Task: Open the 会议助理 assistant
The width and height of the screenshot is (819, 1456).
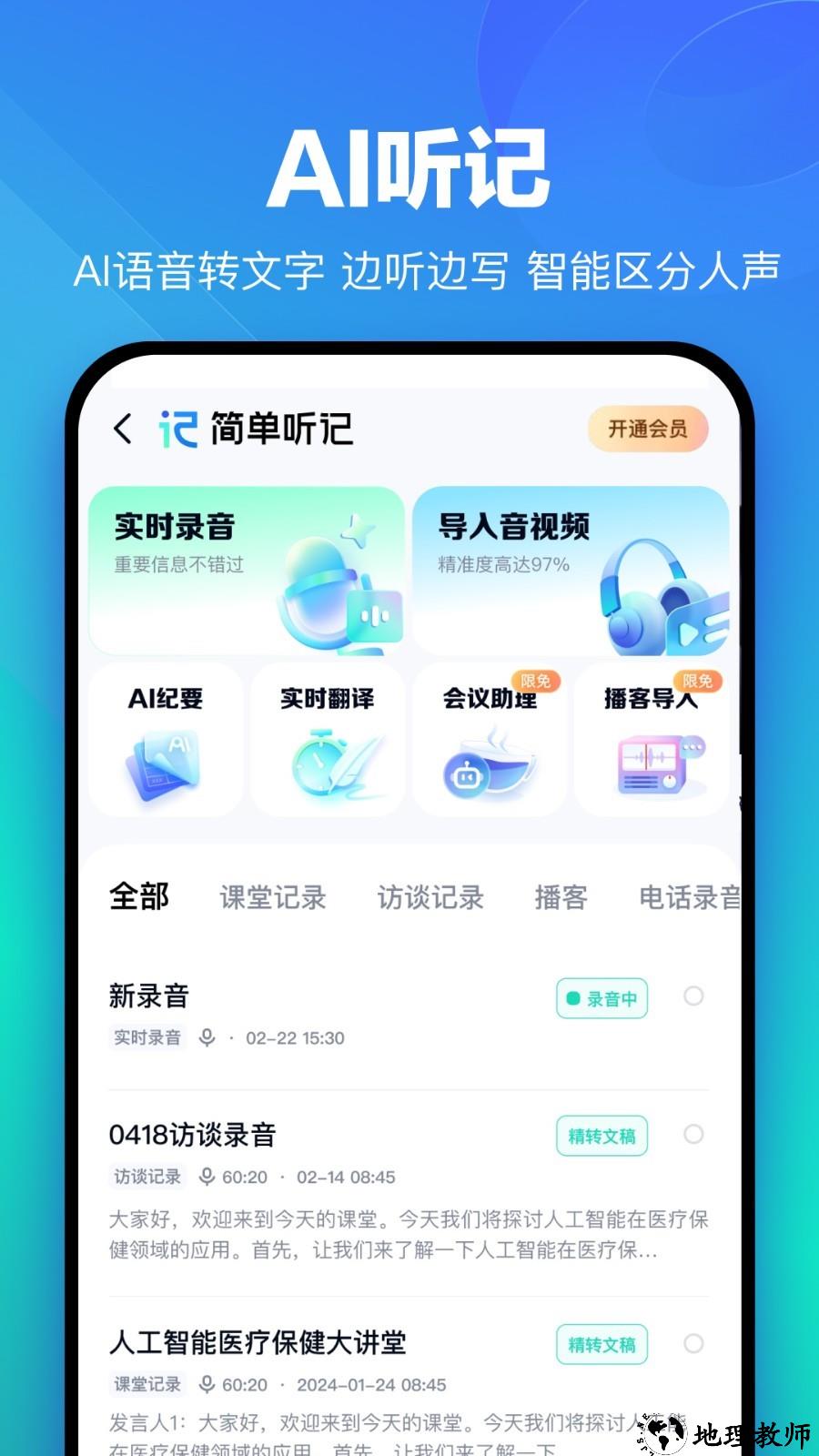Action: pyautogui.click(x=490, y=739)
